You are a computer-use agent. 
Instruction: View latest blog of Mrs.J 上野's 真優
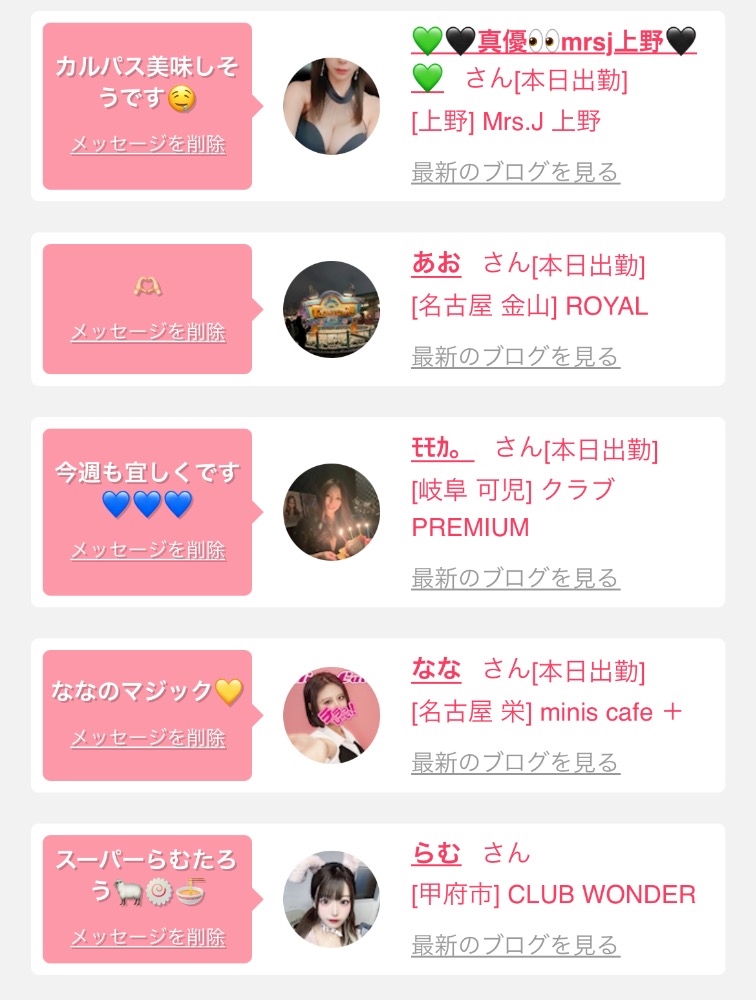pyautogui.click(x=515, y=172)
